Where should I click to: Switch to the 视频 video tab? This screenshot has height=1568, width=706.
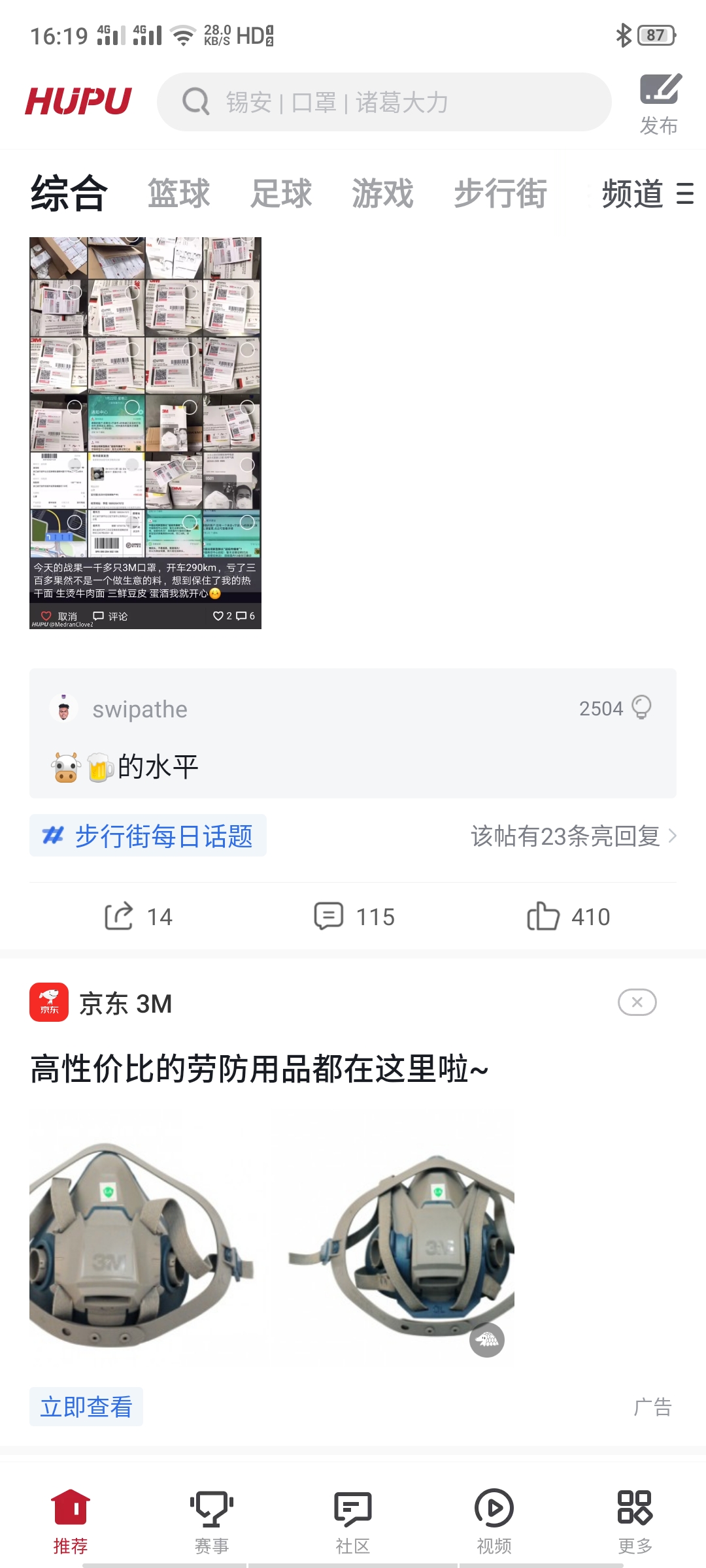[494, 1522]
